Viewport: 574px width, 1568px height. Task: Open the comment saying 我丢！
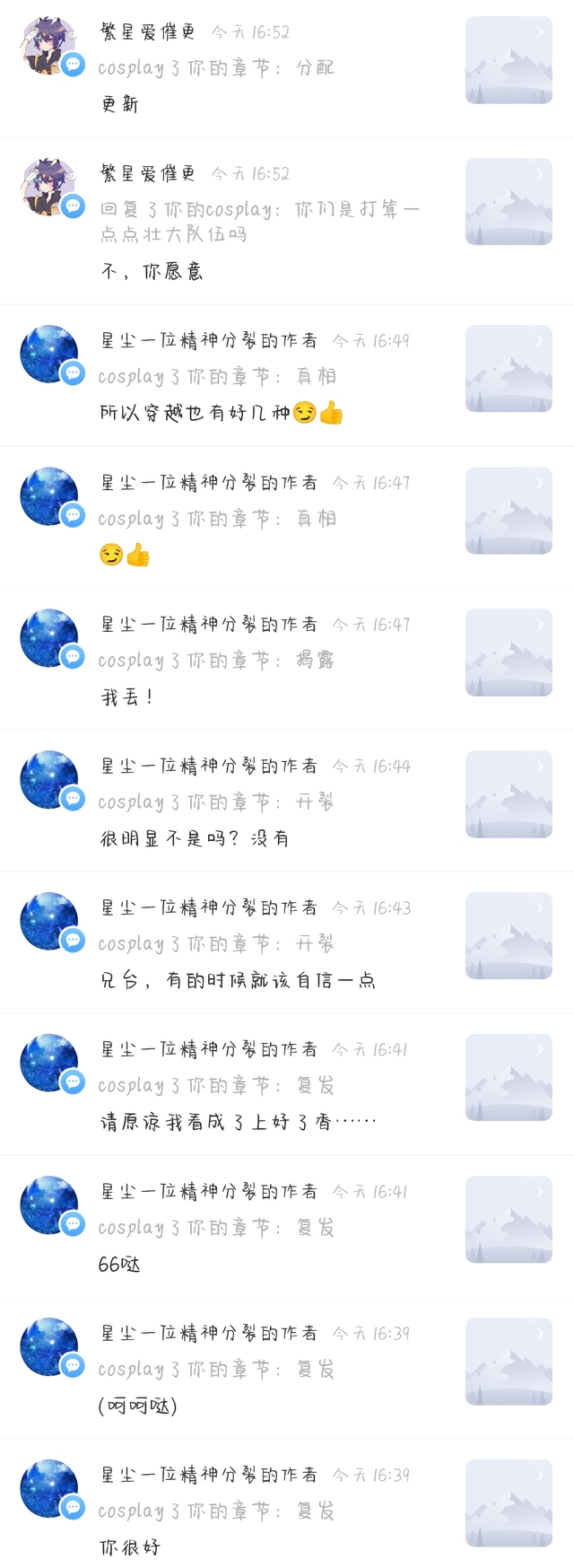pyautogui.click(x=126, y=696)
